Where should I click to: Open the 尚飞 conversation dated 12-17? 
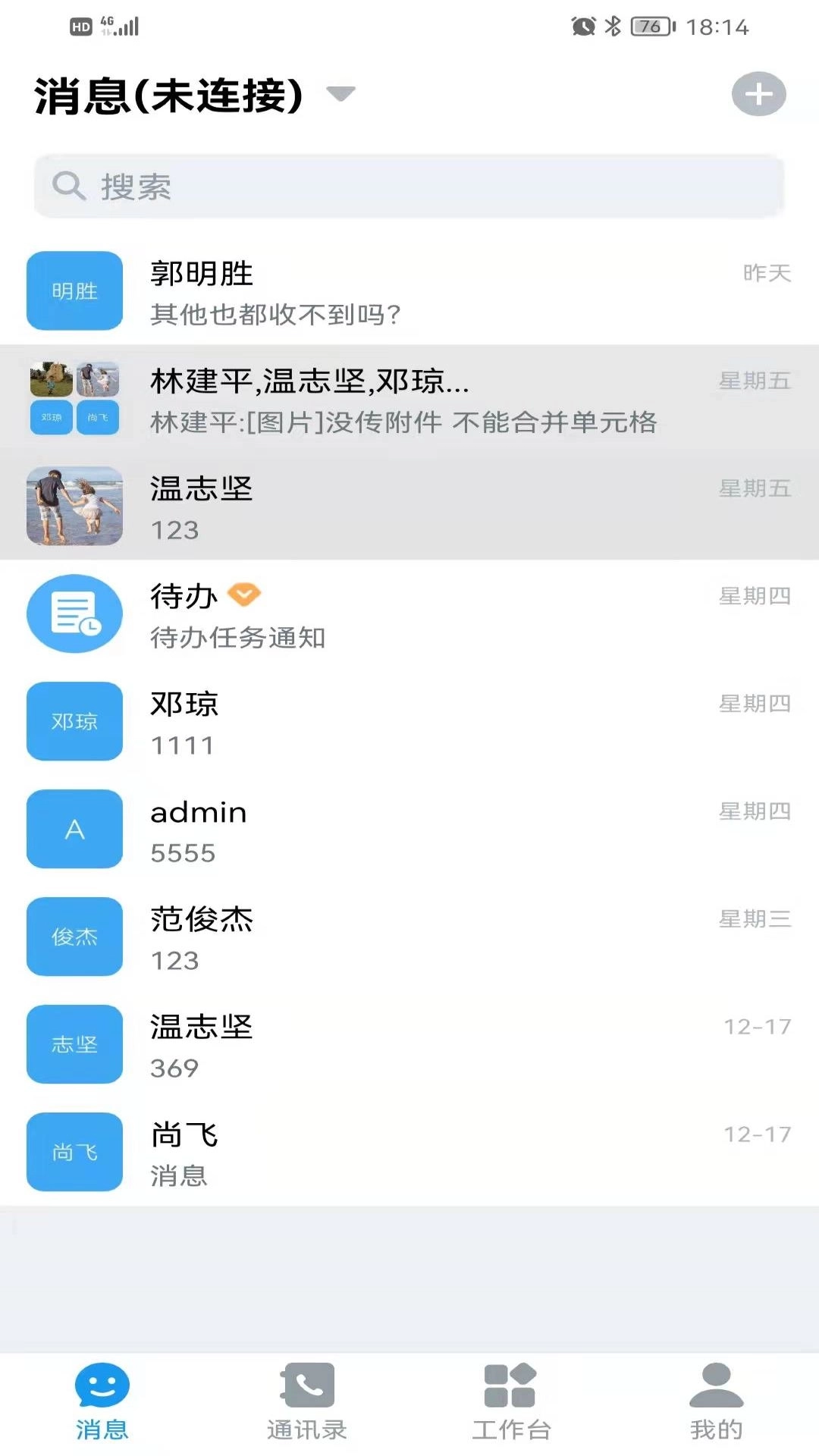[x=409, y=1152]
